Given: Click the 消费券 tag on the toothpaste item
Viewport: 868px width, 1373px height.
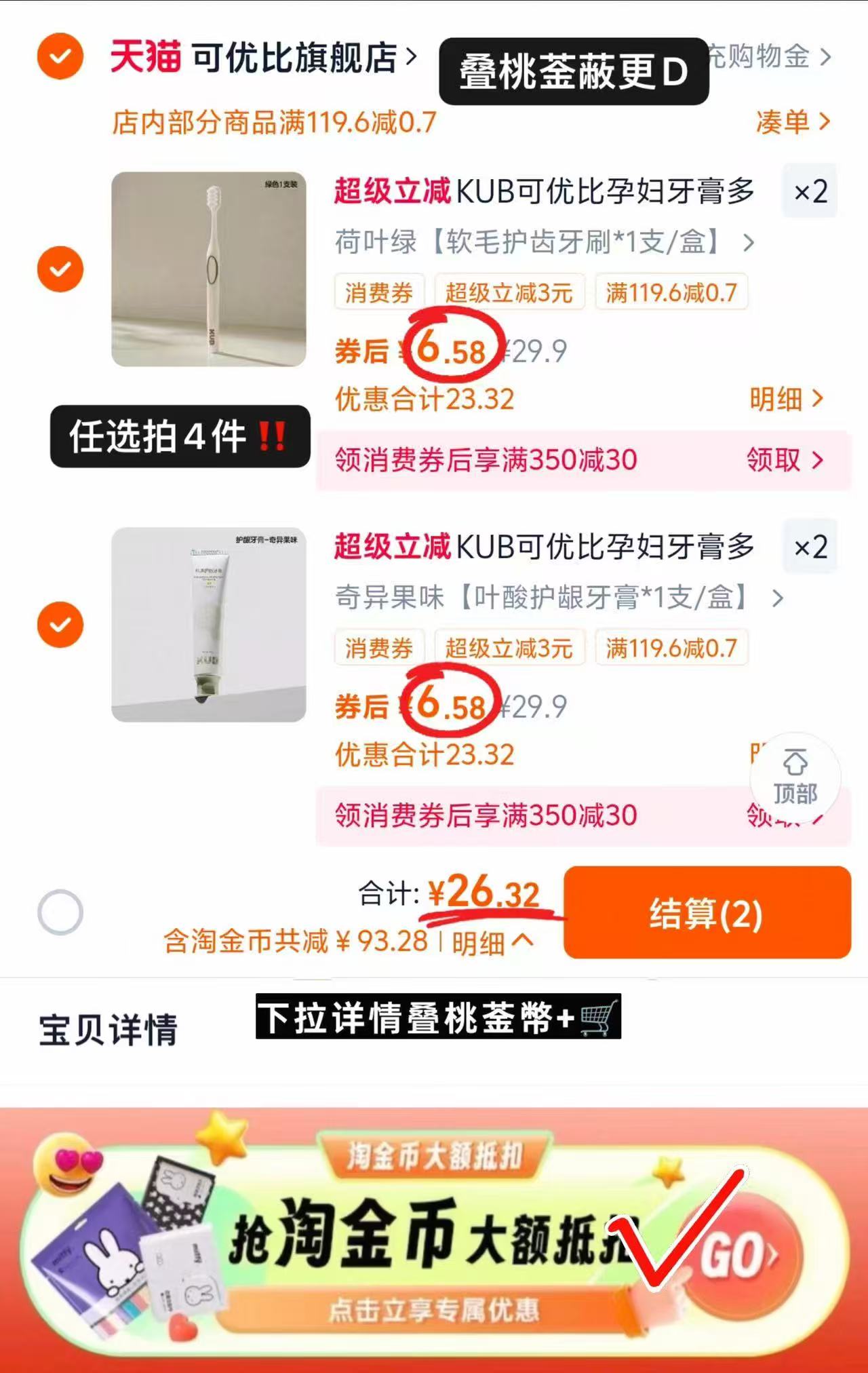Looking at the screenshot, I should pyautogui.click(x=378, y=649).
